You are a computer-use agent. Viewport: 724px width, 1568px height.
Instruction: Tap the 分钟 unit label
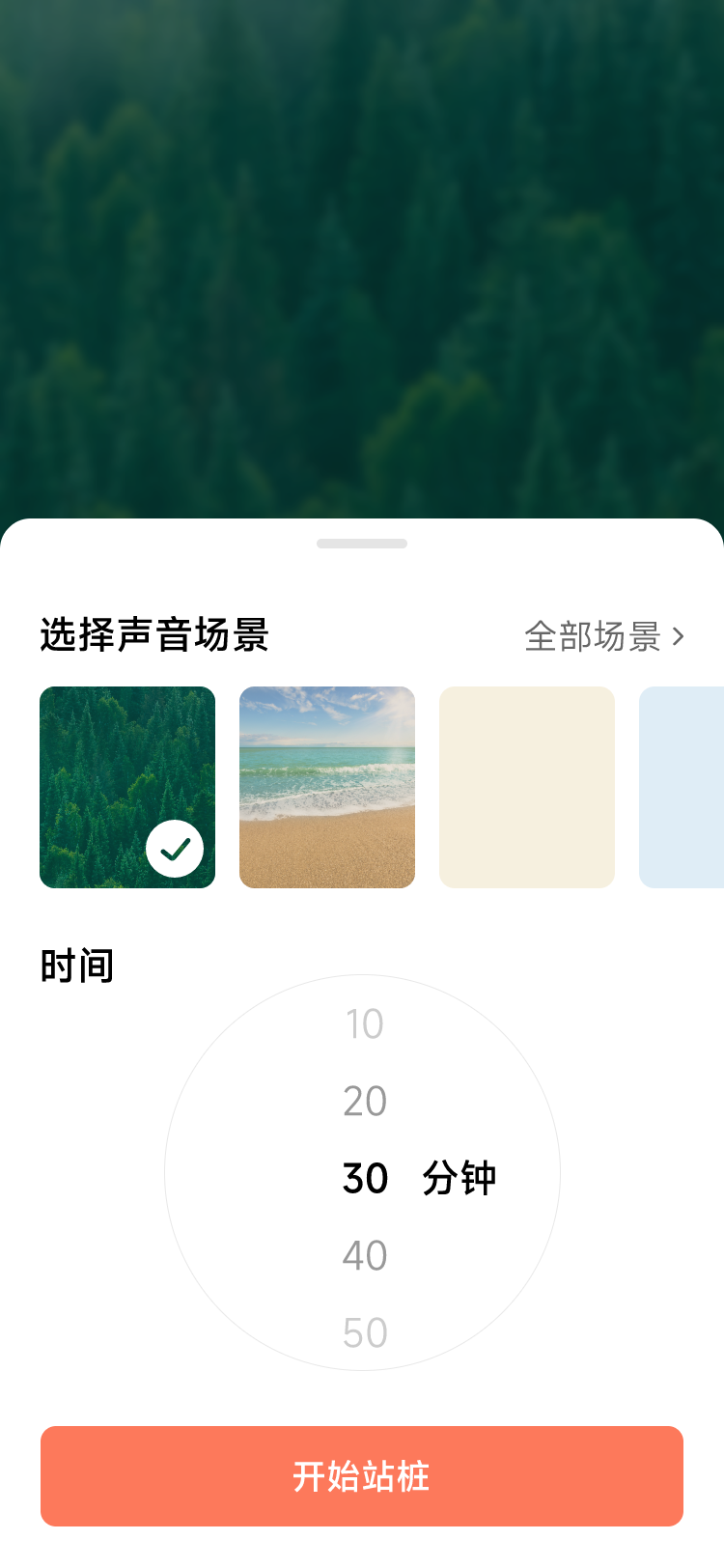460,1178
